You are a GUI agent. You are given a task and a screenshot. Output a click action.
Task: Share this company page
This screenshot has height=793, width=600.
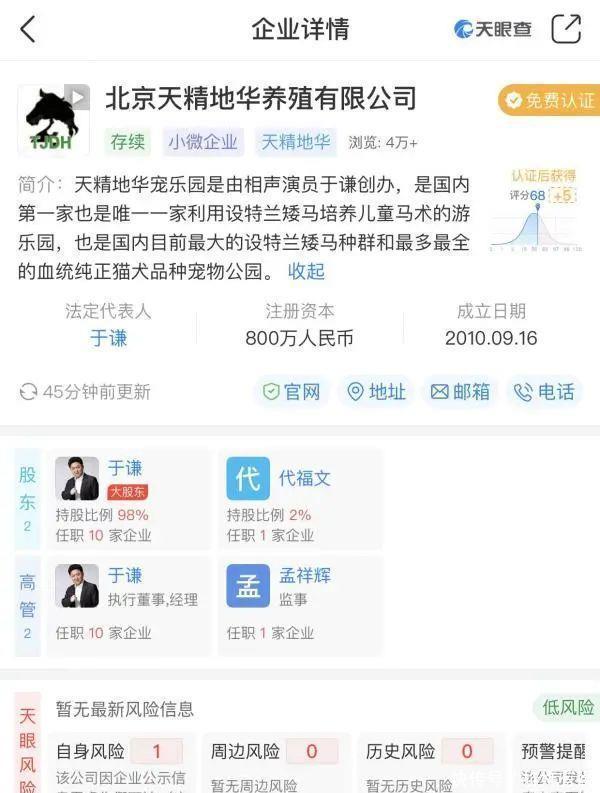click(566, 29)
